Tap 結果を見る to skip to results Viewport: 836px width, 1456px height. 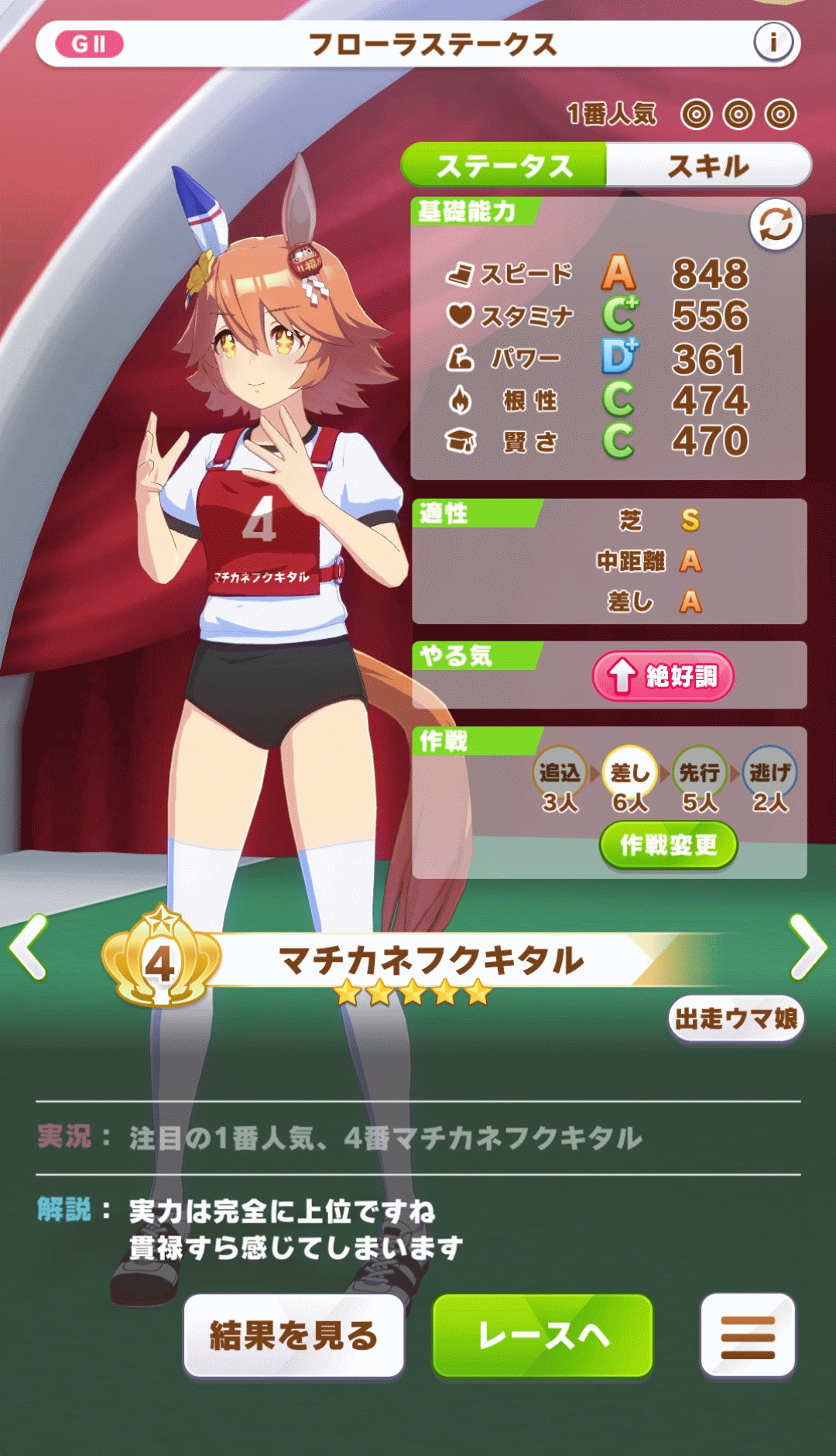pyautogui.click(x=293, y=1335)
